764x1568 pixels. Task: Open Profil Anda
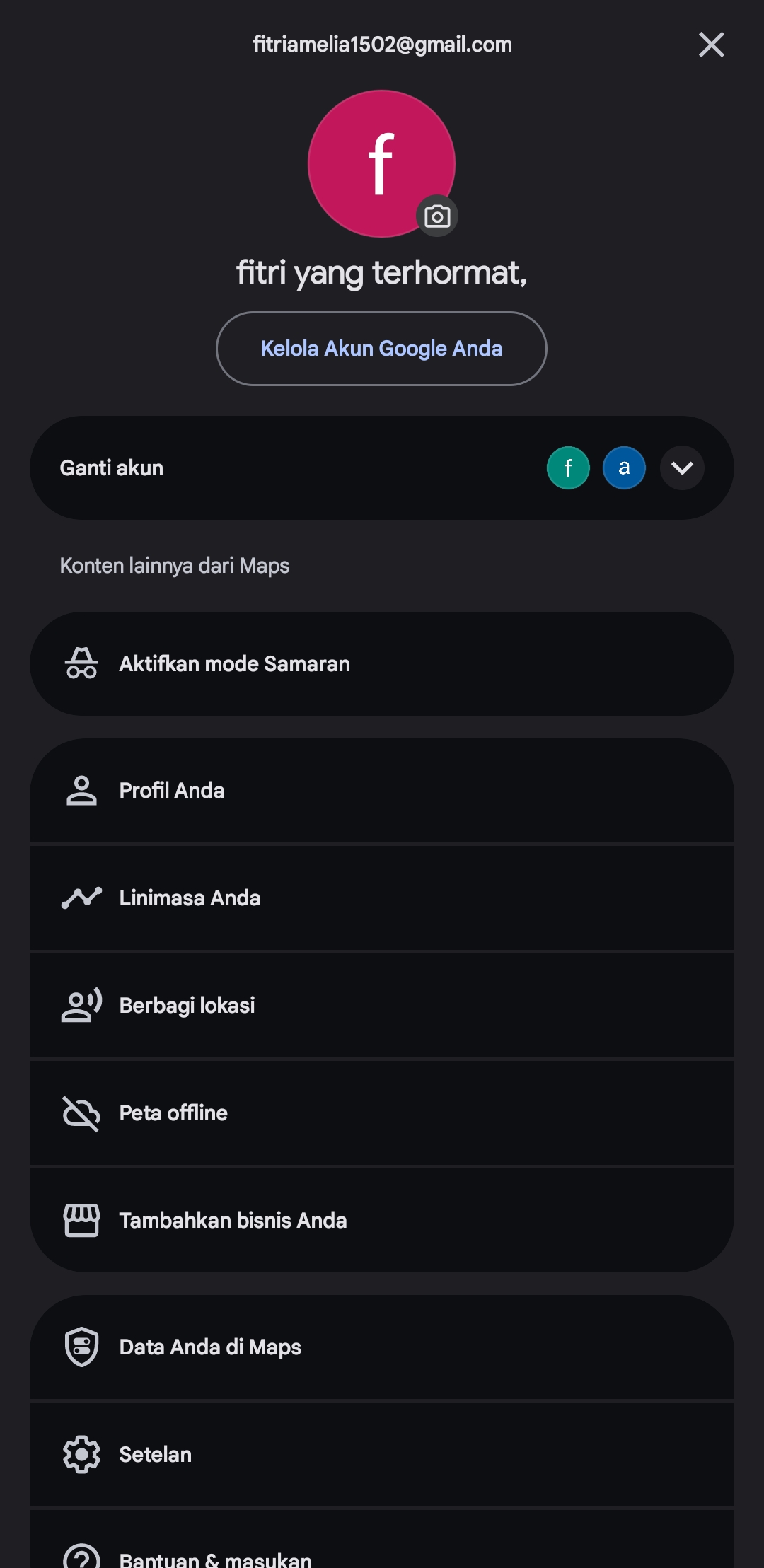click(381, 791)
